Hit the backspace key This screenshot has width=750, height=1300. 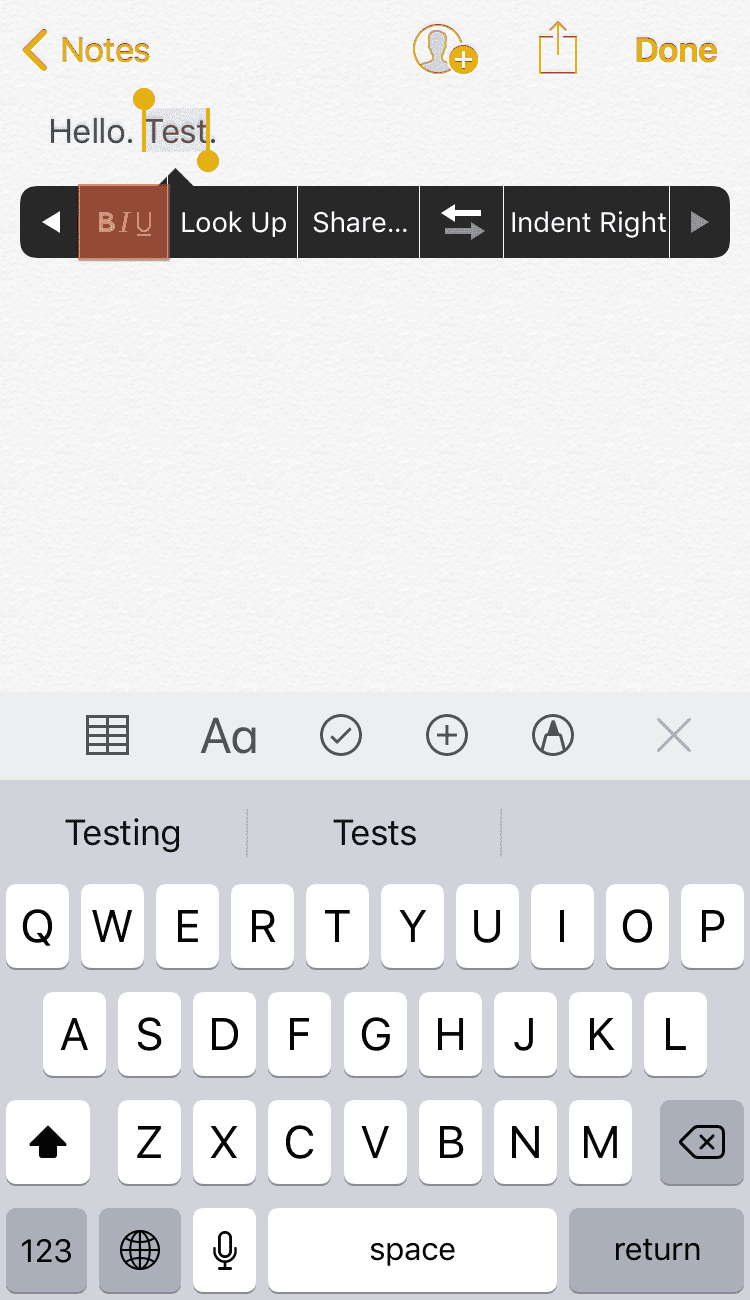click(702, 1142)
